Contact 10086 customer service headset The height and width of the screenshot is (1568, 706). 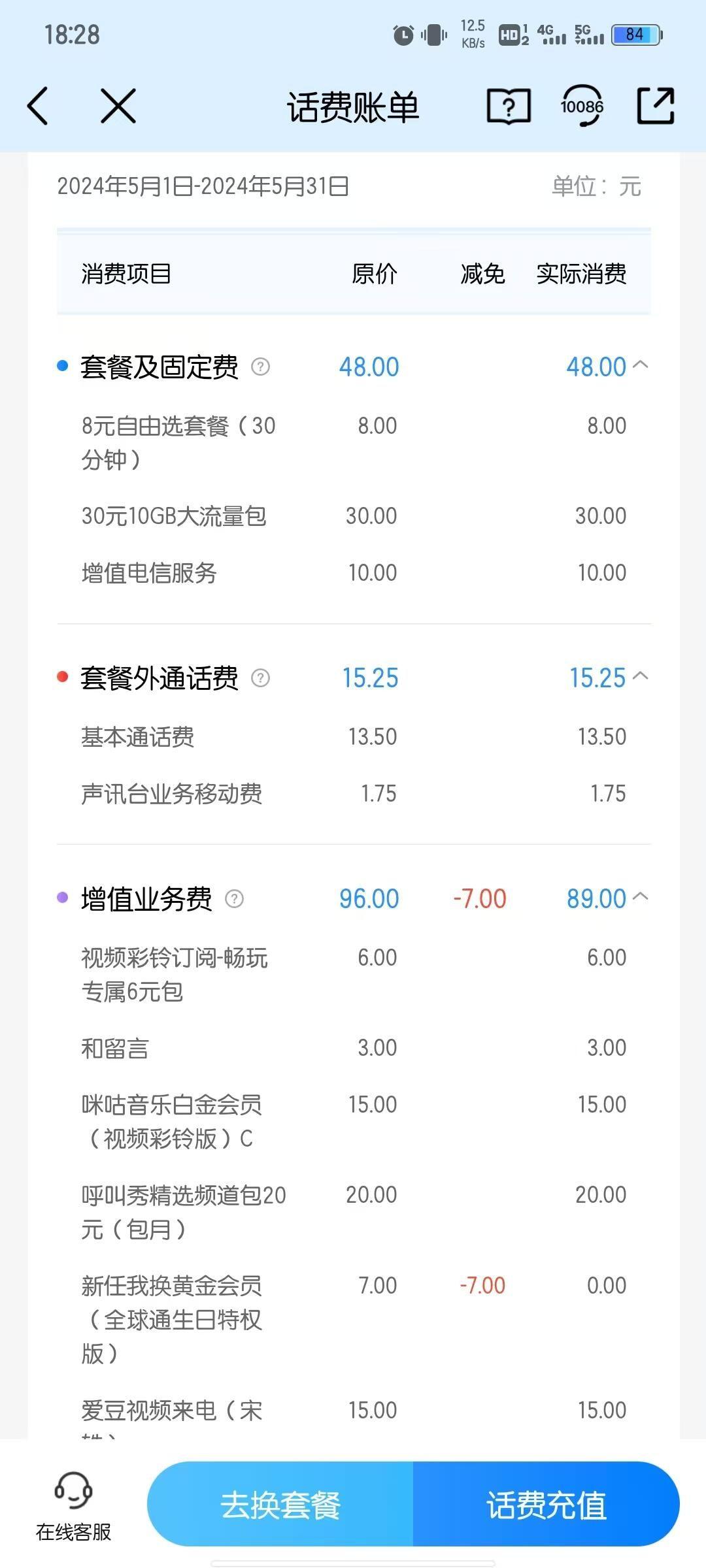pos(582,106)
